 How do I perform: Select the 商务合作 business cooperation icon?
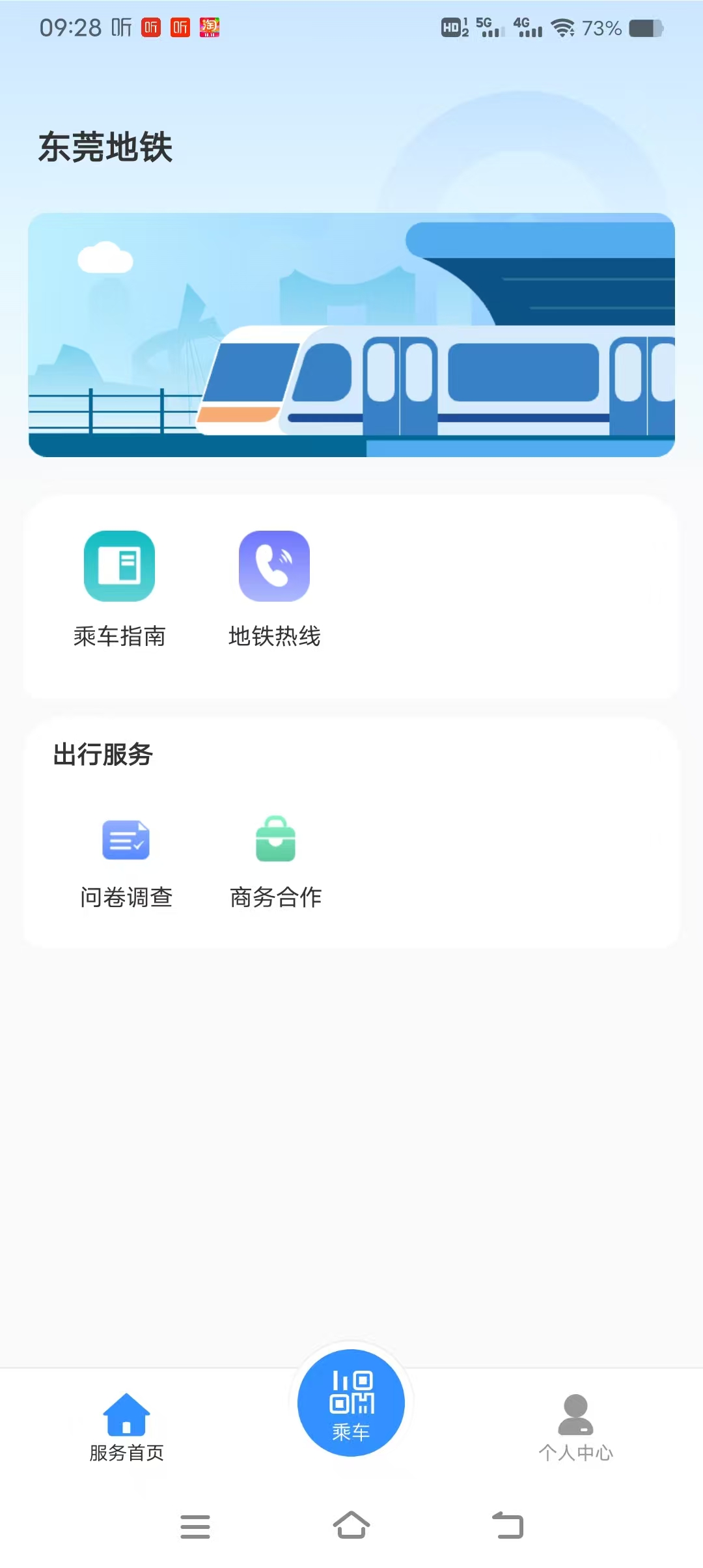275,840
